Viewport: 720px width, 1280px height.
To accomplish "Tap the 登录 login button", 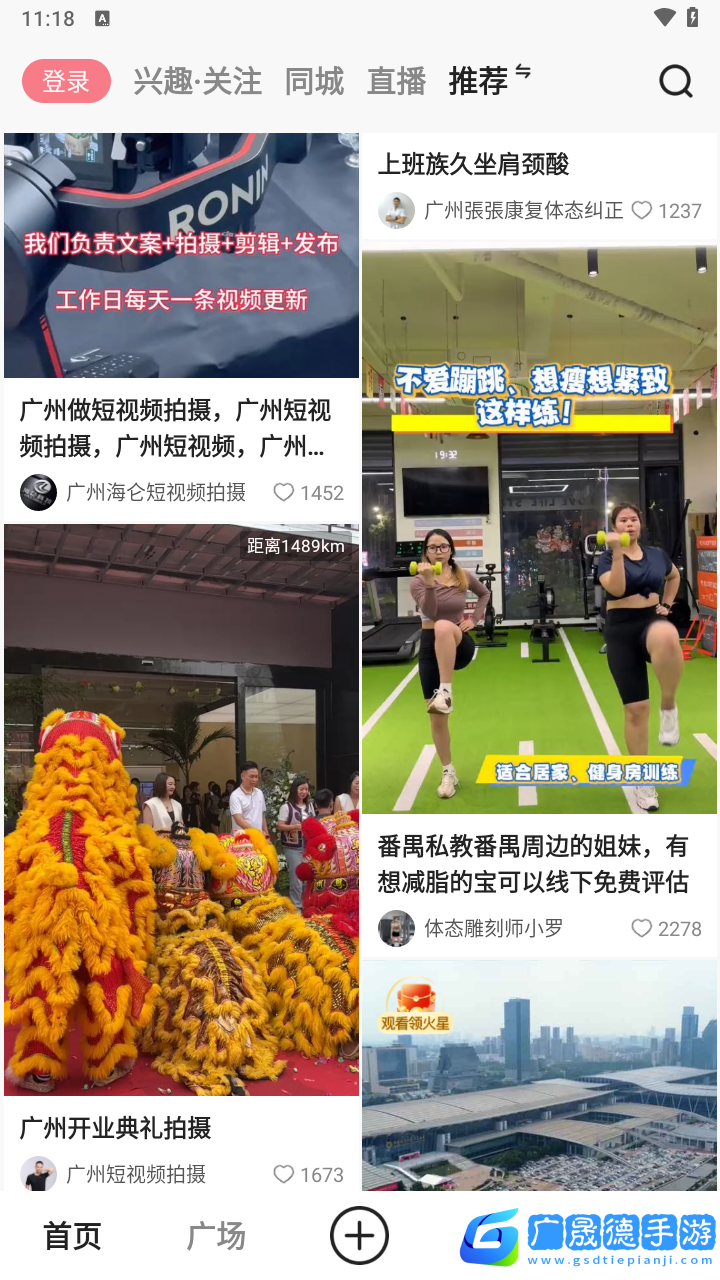I will [x=66, y=81].
